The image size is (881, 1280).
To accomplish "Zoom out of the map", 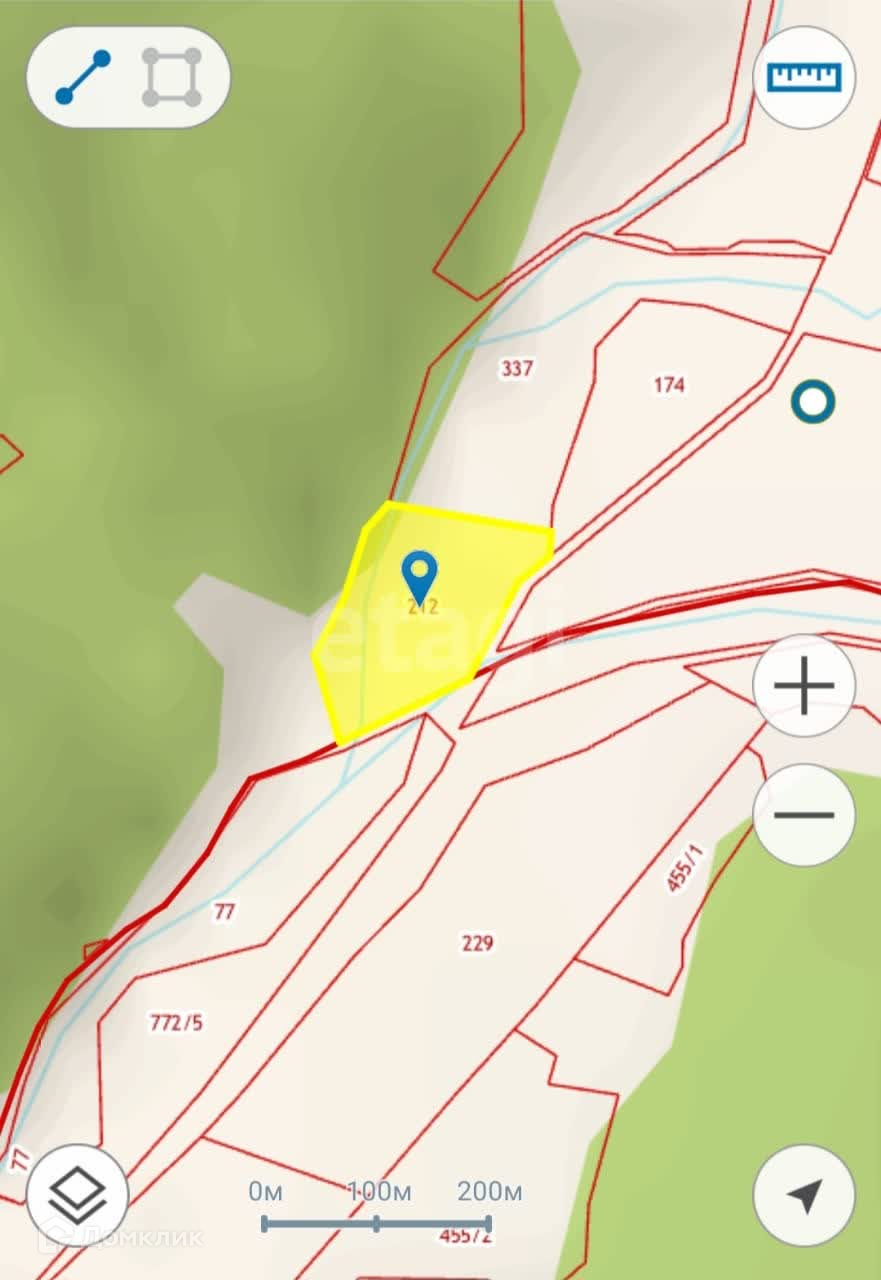I will (x=804, y=815).
